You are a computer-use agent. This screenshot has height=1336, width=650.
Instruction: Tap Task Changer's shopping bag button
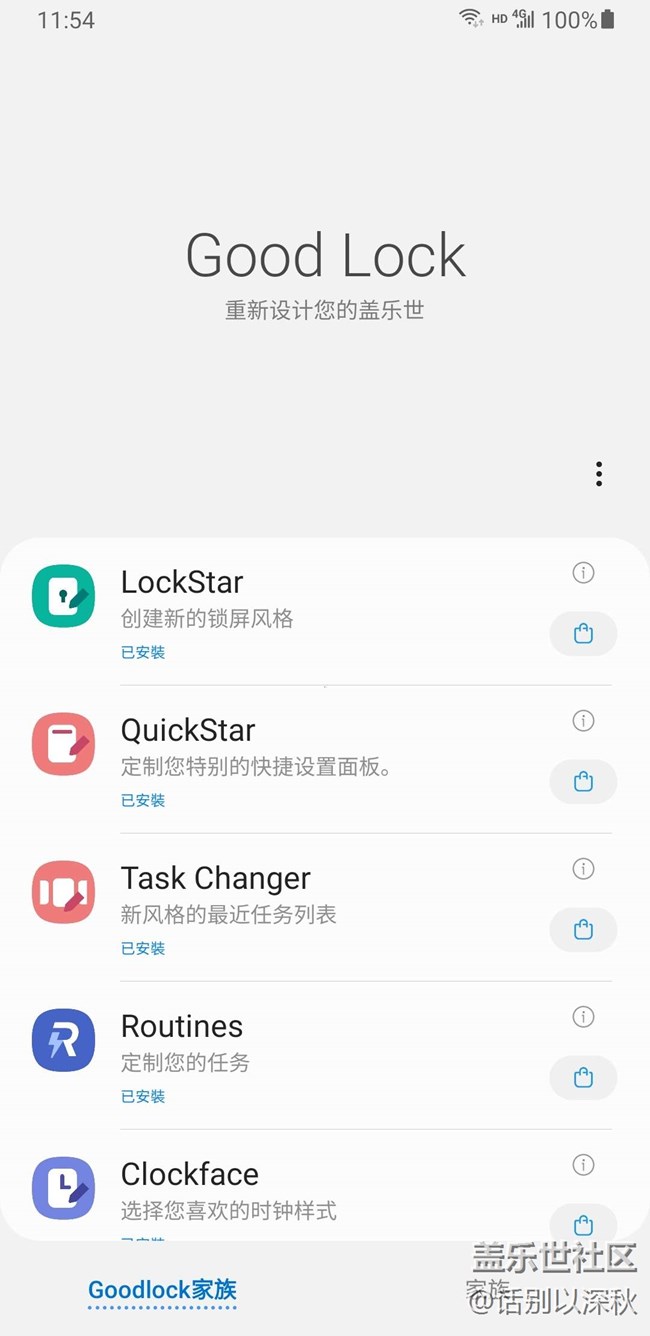(x=583, y=930)
